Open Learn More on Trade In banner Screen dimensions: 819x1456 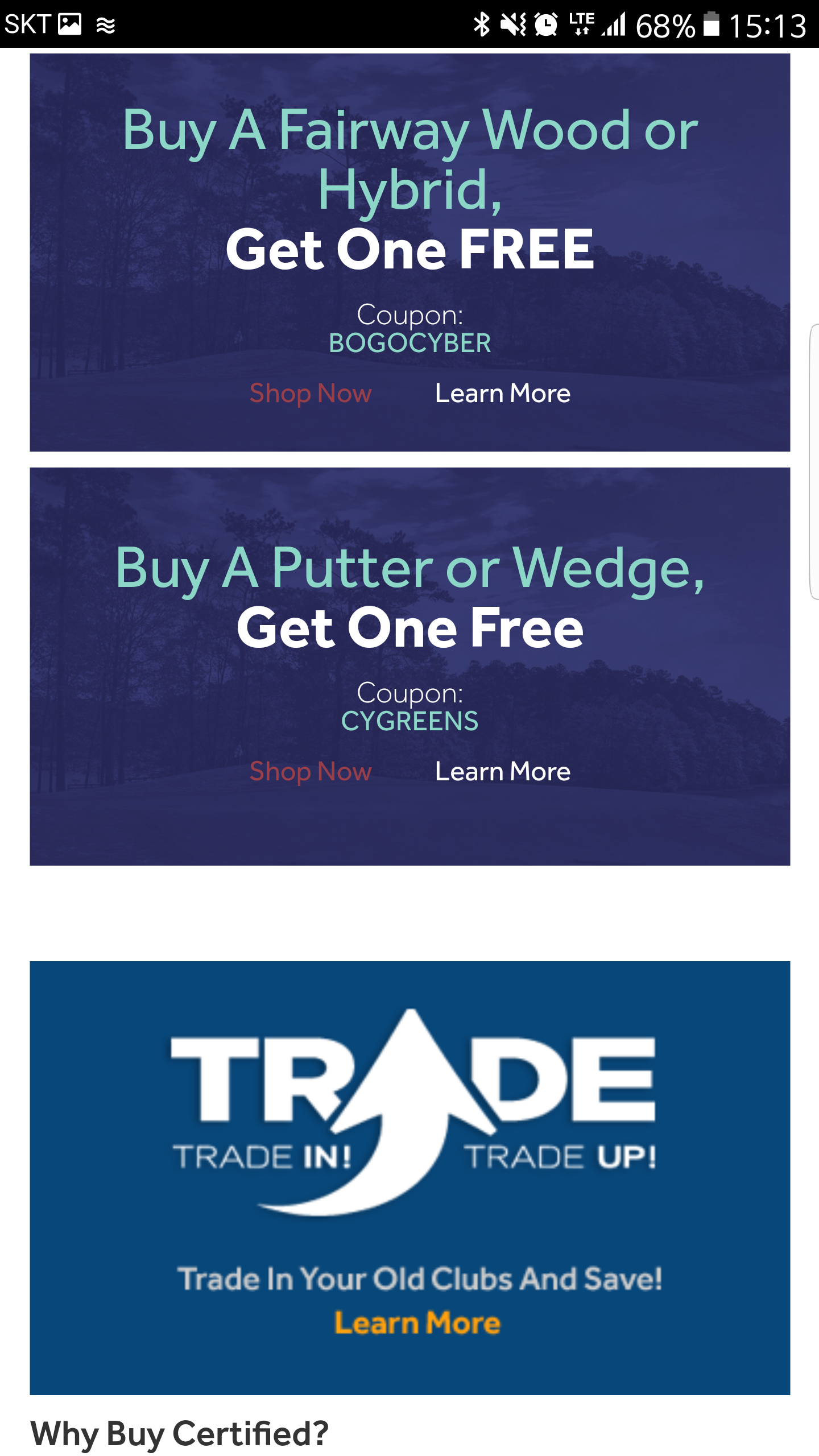[x=417, y=1322]
